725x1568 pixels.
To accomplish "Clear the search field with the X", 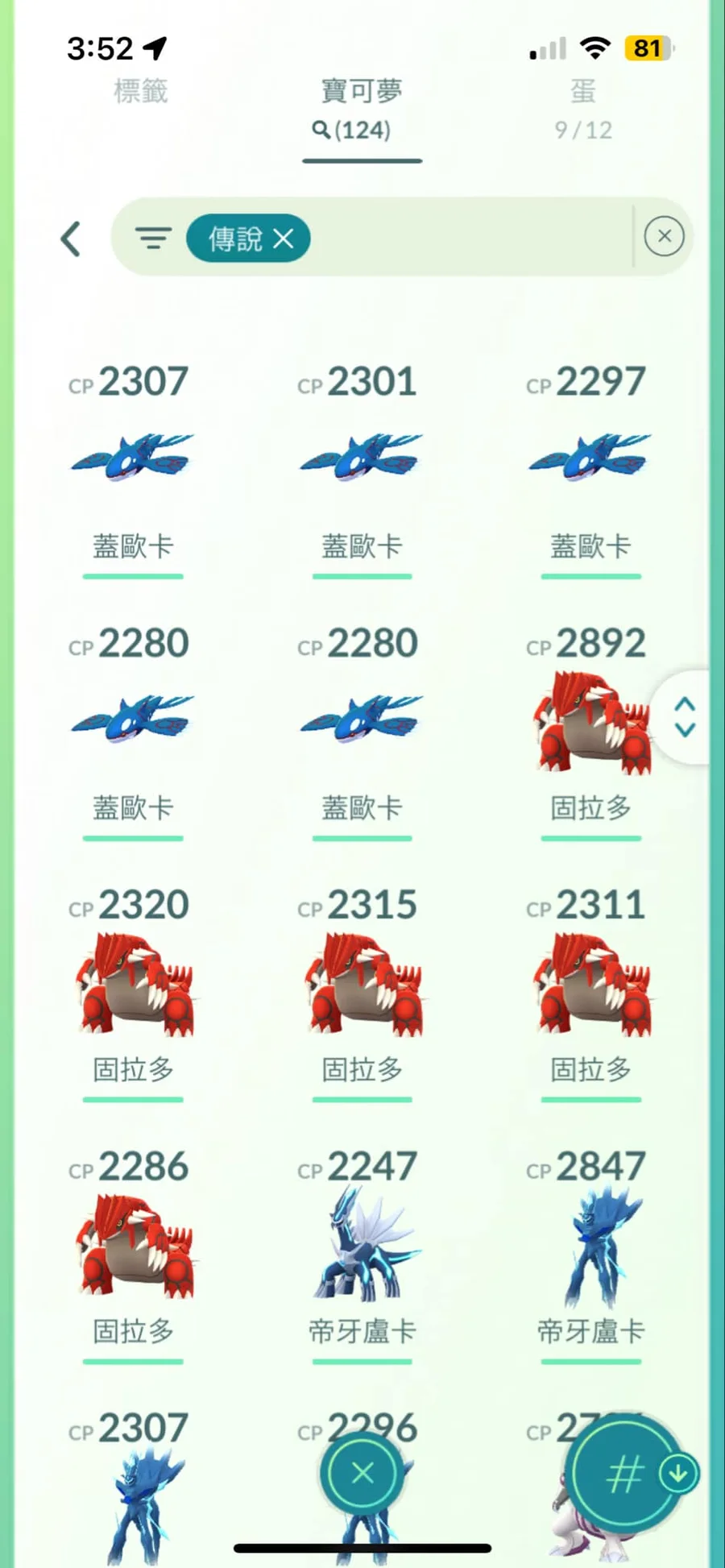I will pyautogui.click(x=664, y=236).
